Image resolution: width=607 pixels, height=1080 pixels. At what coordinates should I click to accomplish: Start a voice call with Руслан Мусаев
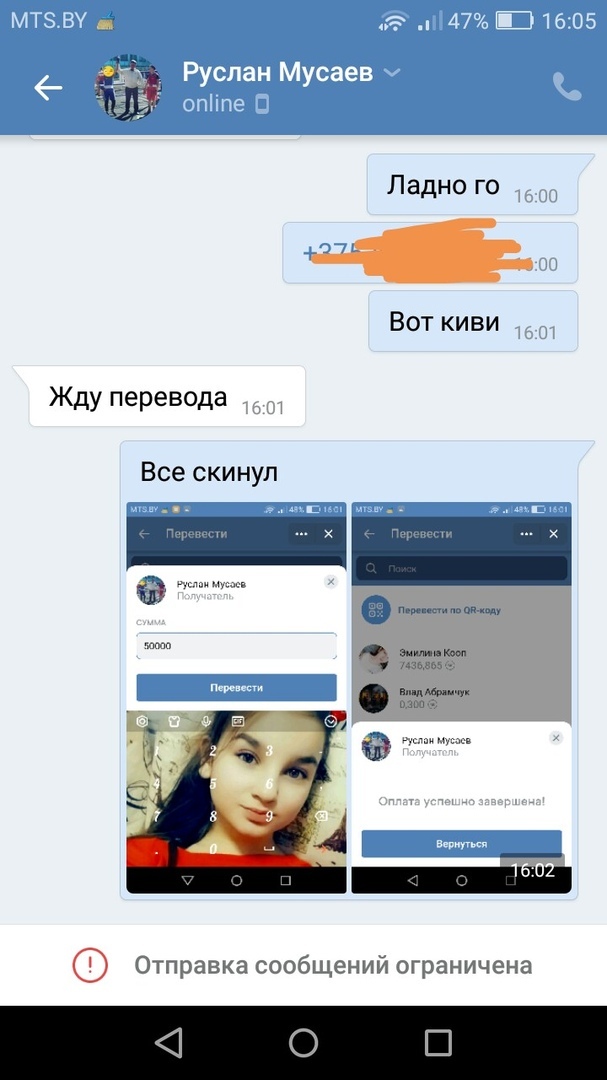566,87
